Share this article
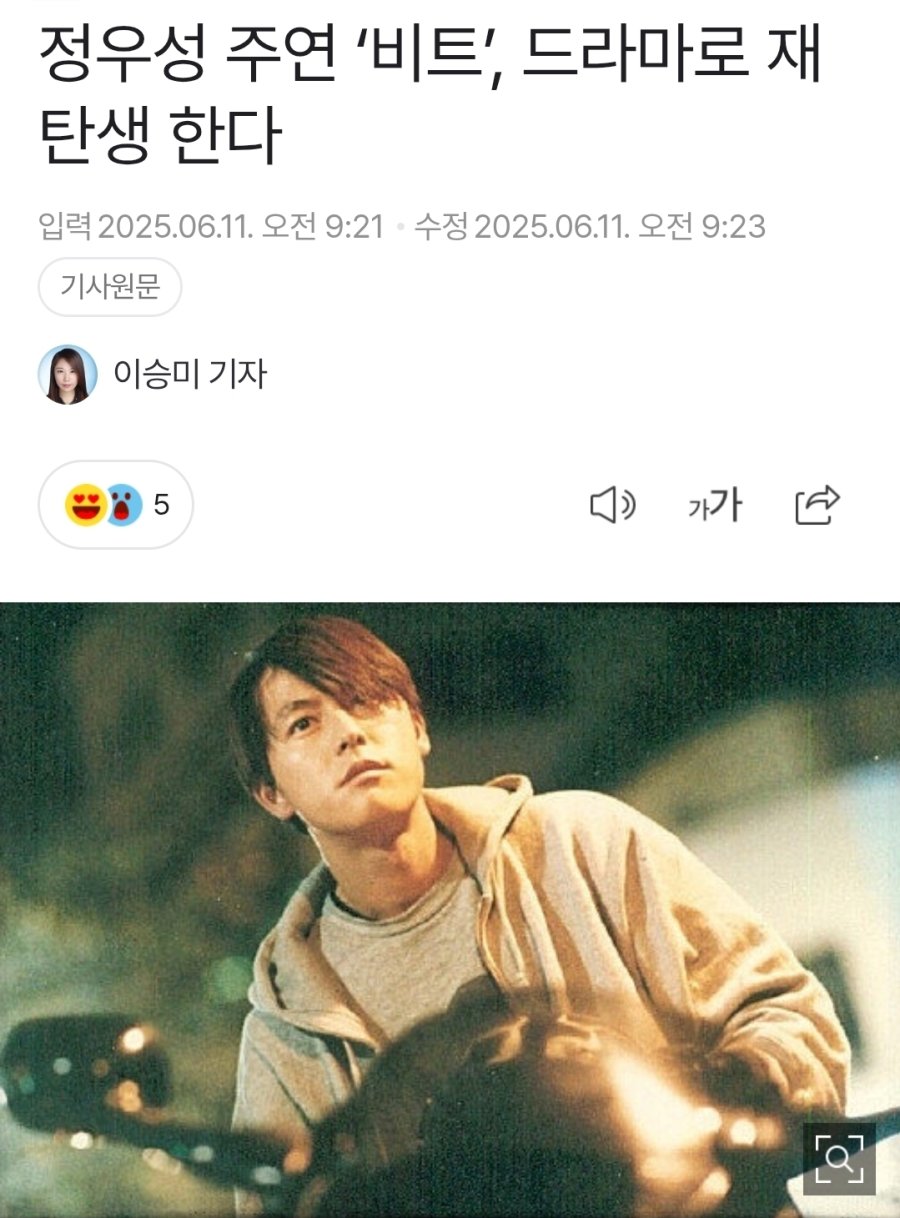 point(817,506)
